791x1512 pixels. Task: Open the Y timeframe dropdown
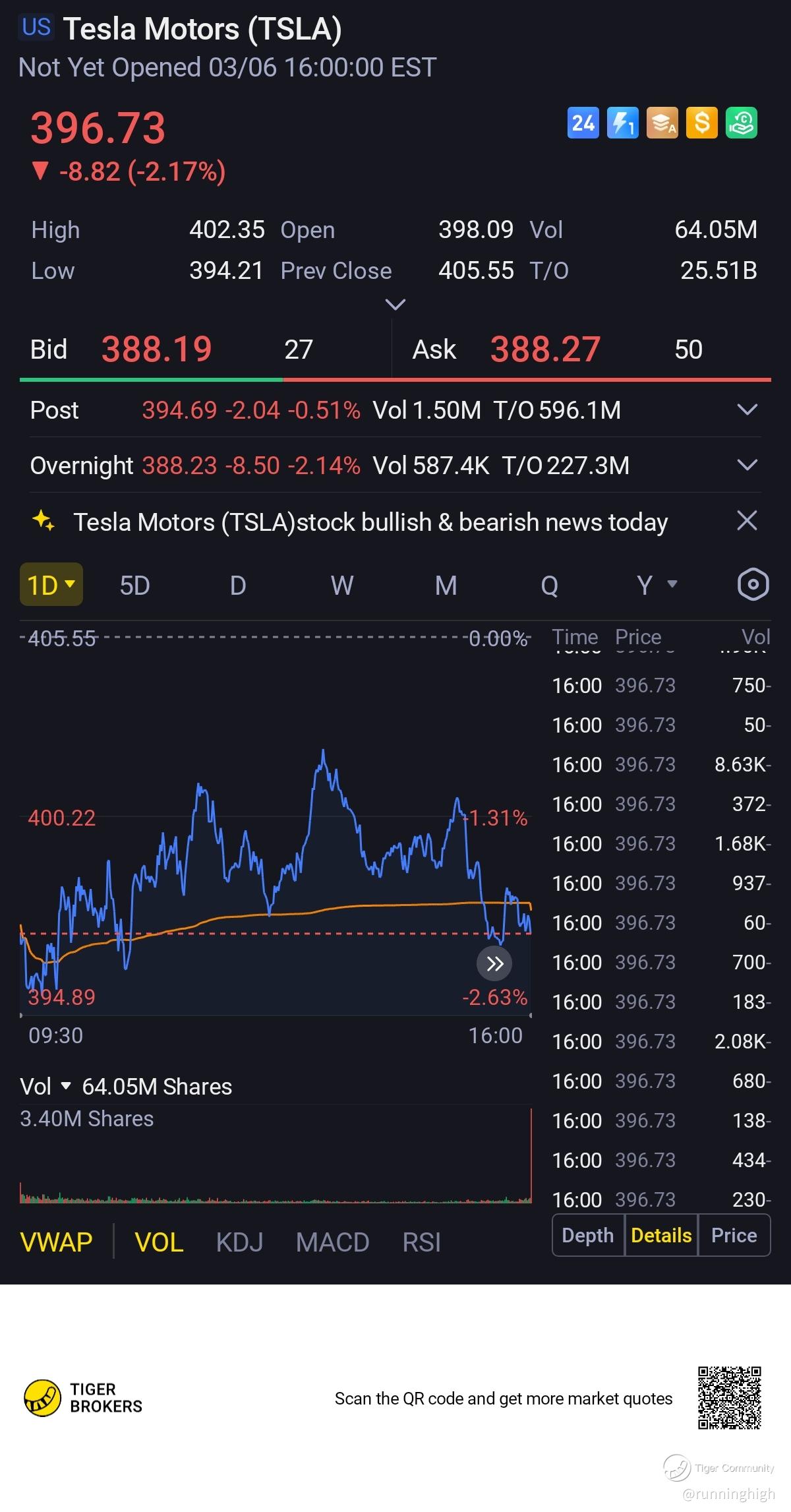657,585
